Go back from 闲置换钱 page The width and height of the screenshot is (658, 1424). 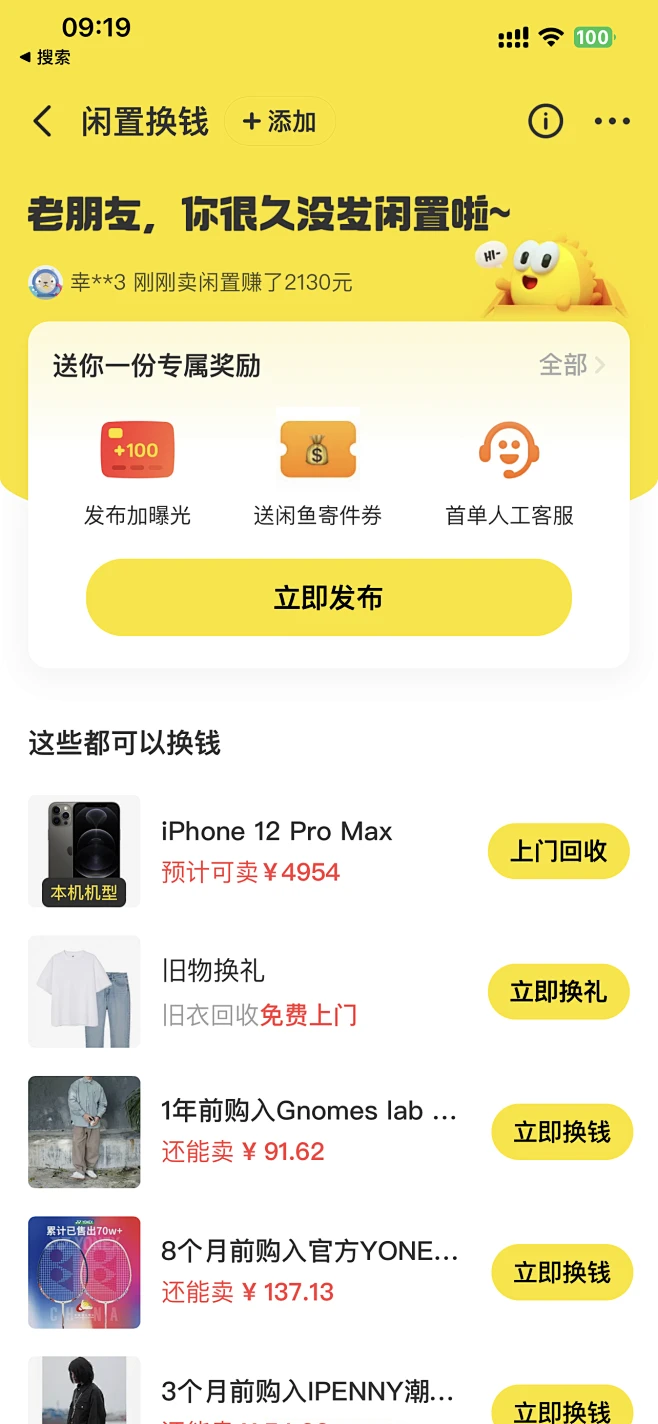(x=42, y=122)
